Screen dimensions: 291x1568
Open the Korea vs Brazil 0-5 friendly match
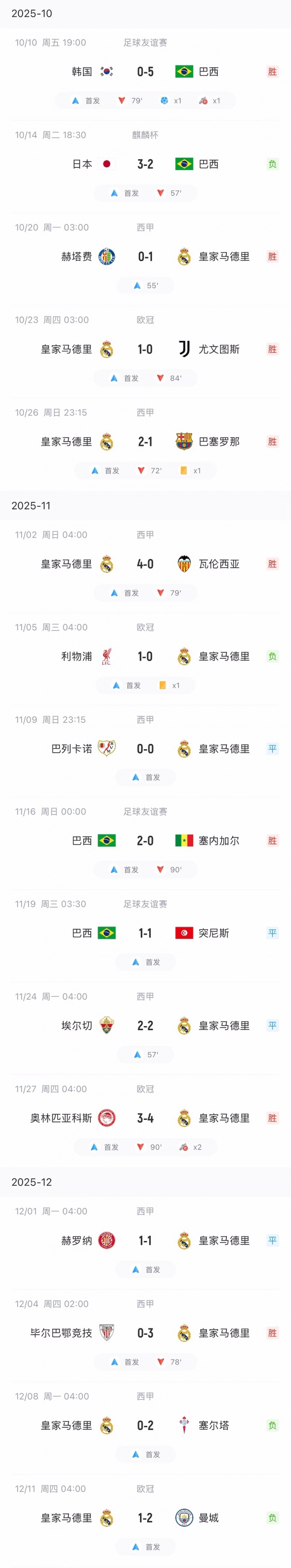(x=145, y=72)
